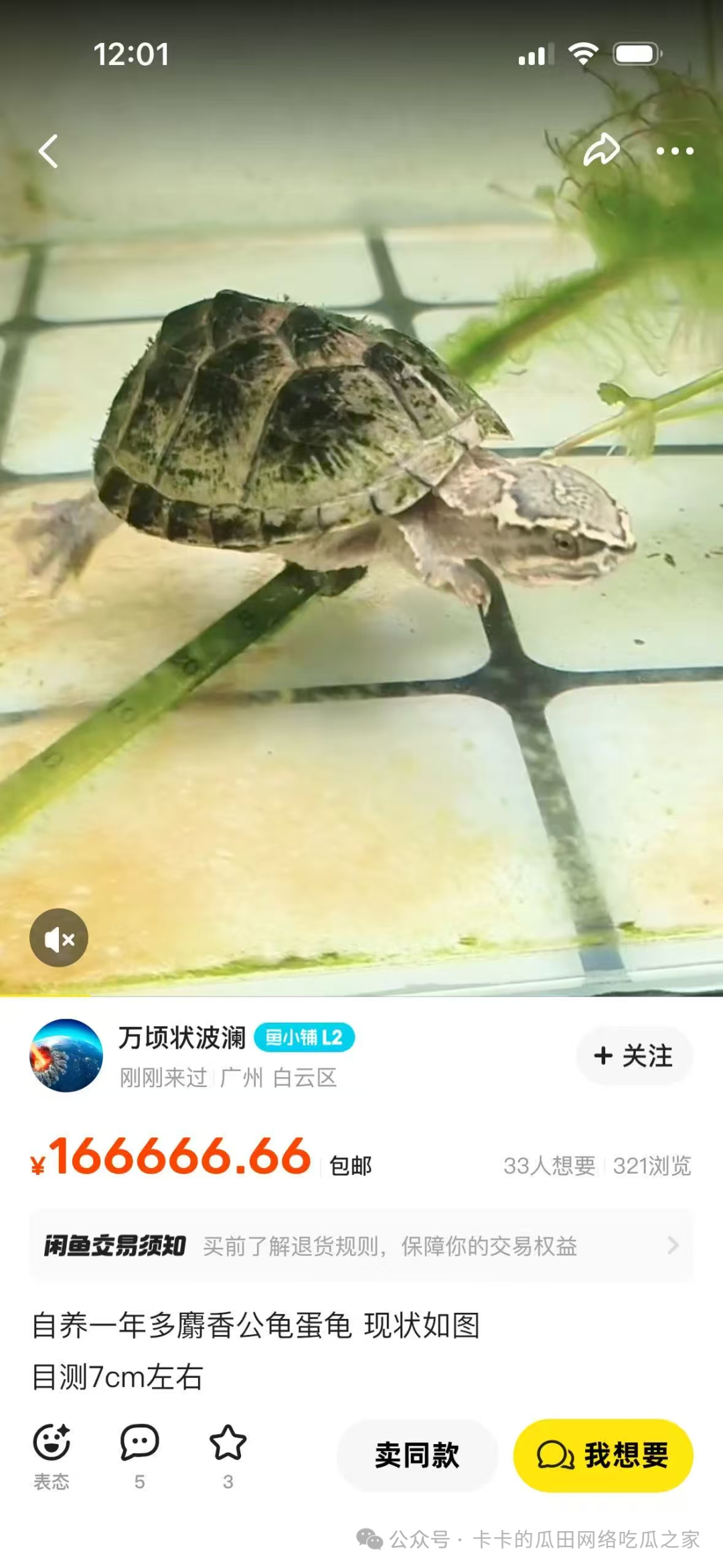Favorite this listing with the star

[228, 1443]
